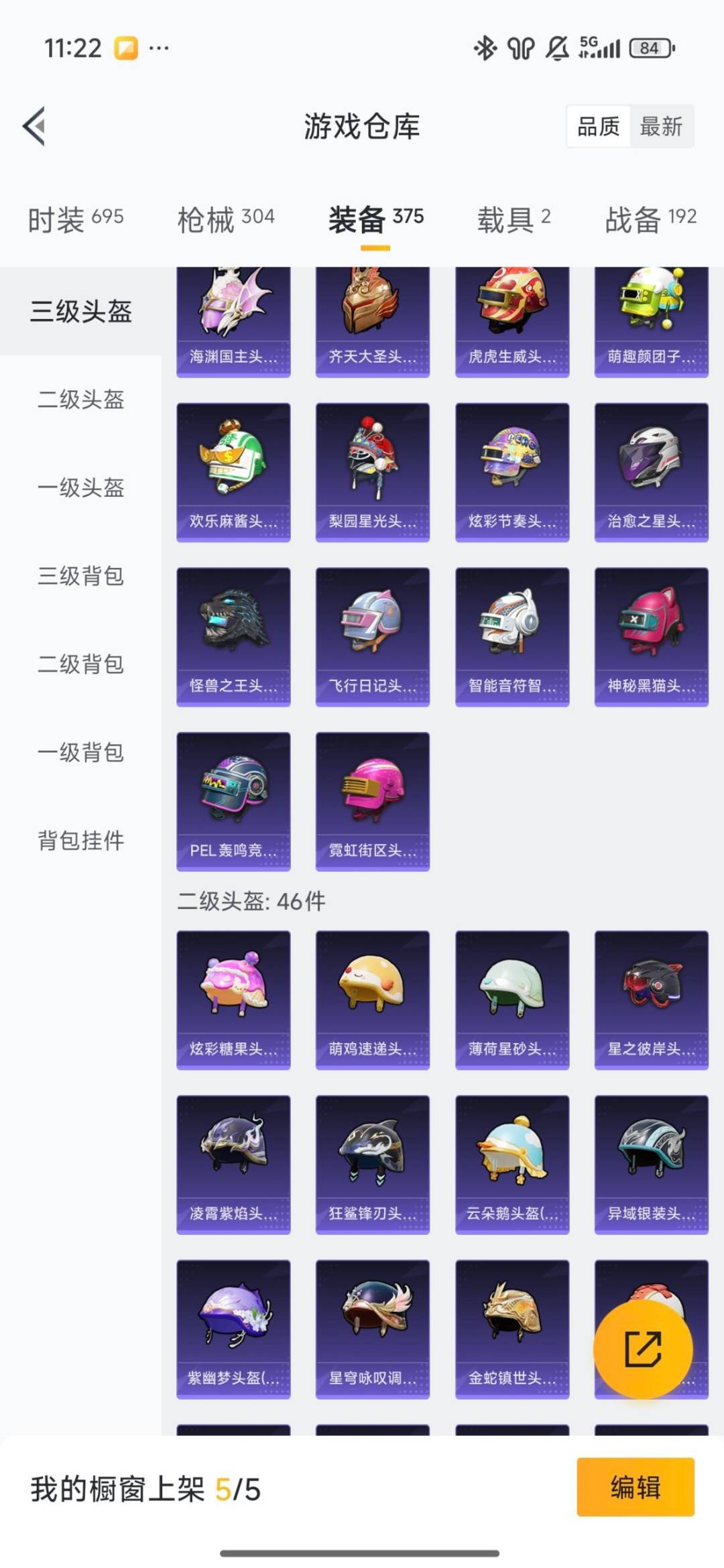The image size is (724, 1568).
Task: Jump to the 一级头盔 category
Action: click(x=80, y=487)
